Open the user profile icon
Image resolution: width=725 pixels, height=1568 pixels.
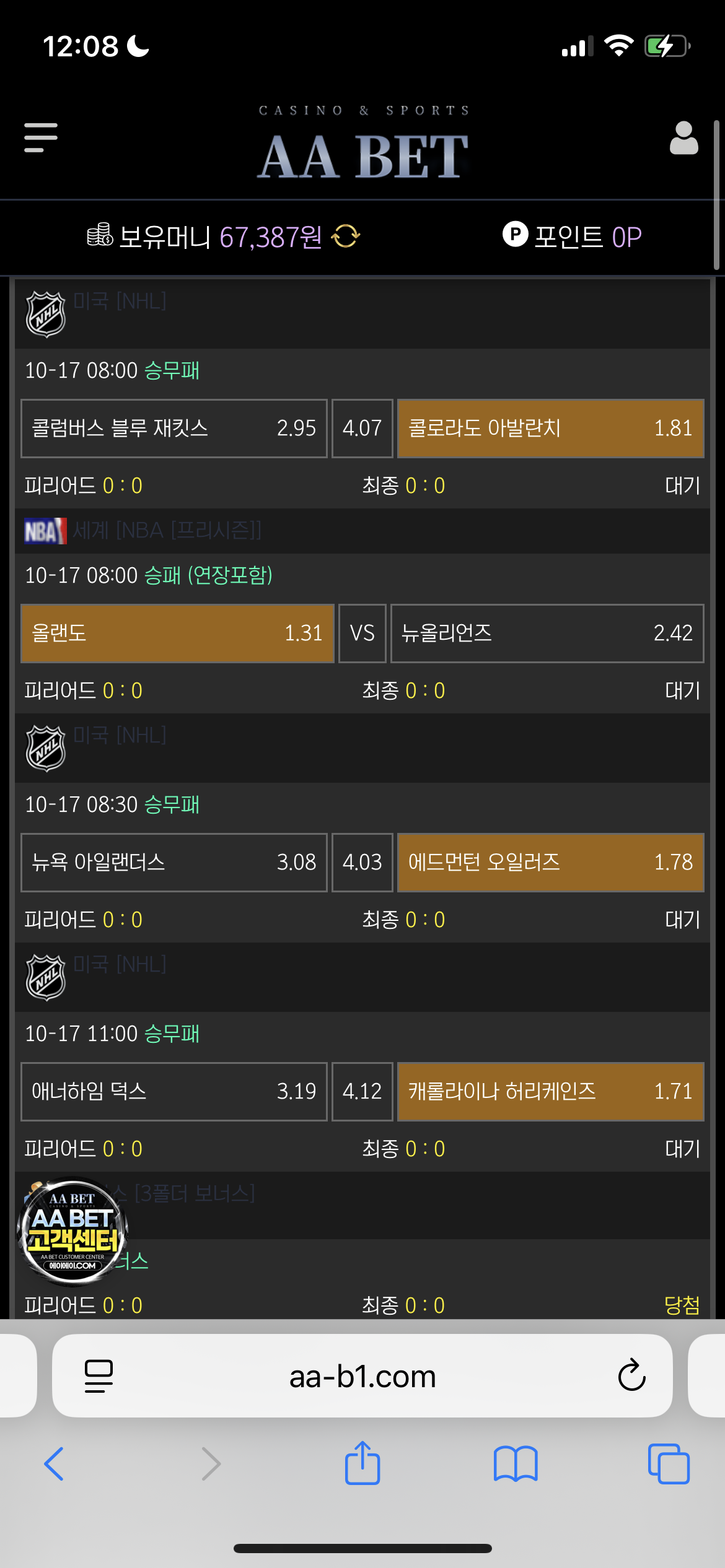(683, 137)
